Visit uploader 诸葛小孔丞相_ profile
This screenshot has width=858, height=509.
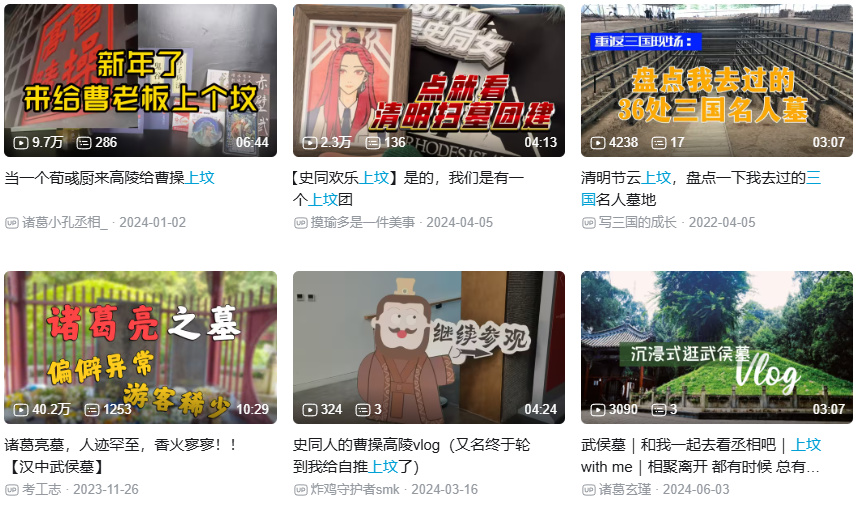[65, 222]
